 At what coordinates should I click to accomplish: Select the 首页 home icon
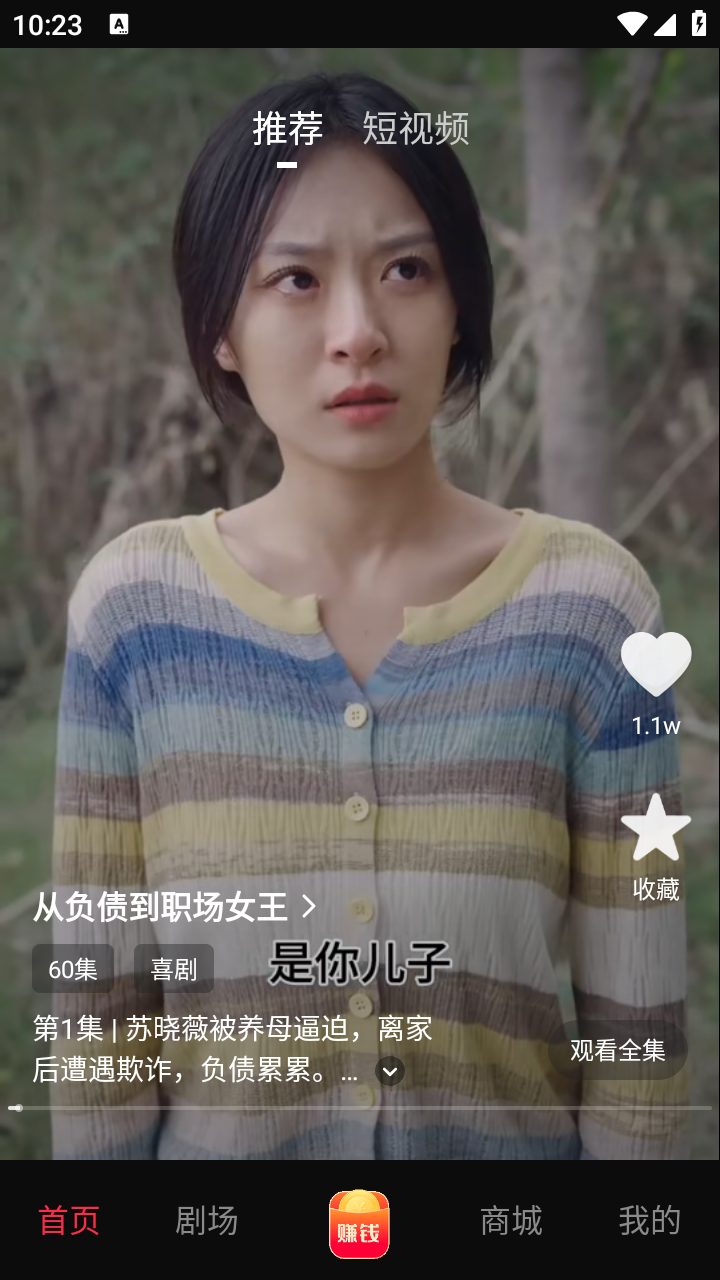67,1221
